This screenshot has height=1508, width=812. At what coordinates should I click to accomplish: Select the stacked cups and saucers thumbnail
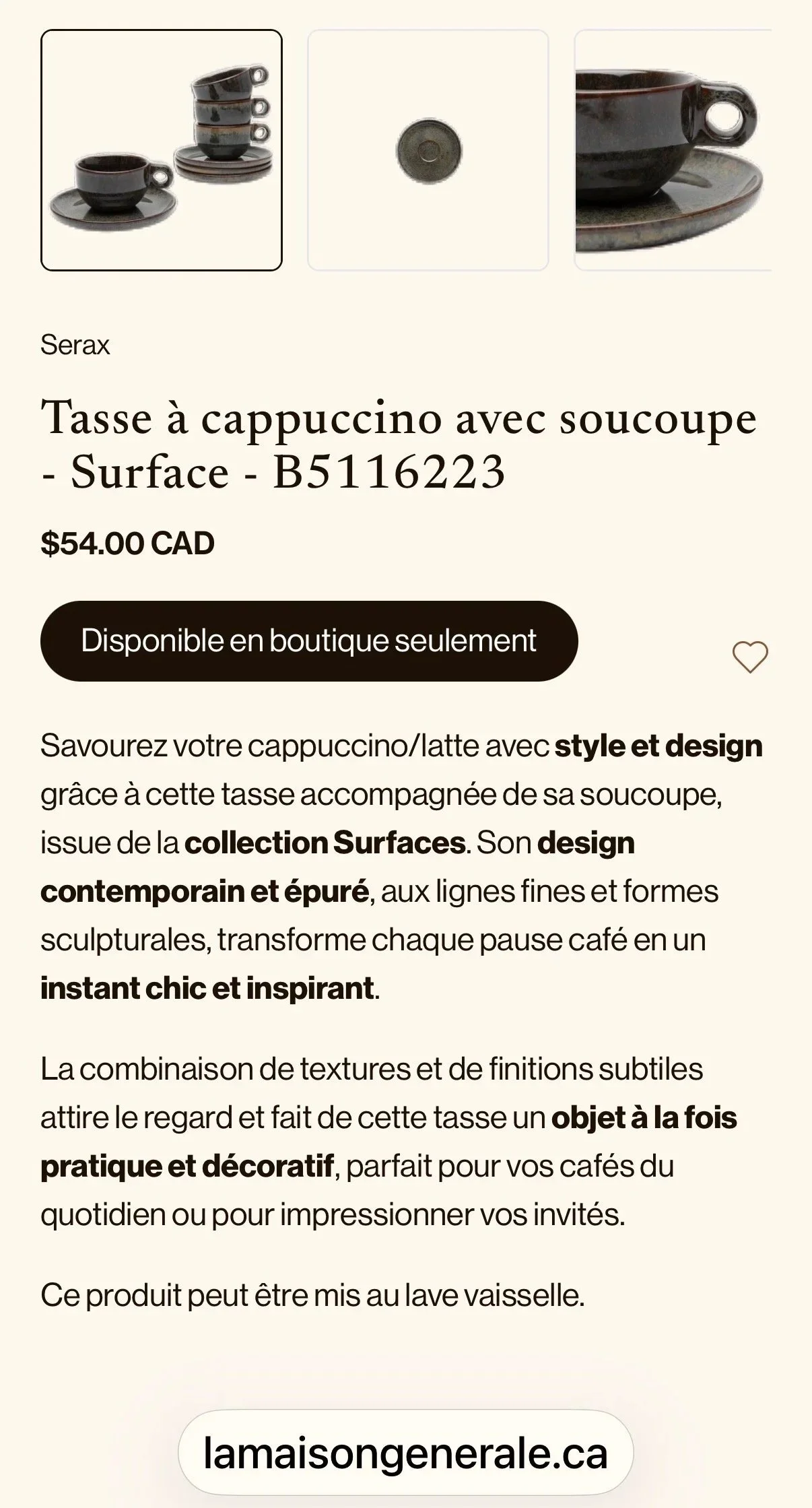162,150
